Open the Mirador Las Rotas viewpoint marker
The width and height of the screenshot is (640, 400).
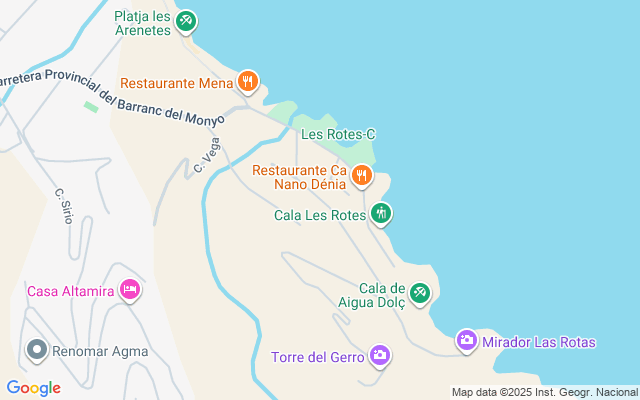pos(467,341)
